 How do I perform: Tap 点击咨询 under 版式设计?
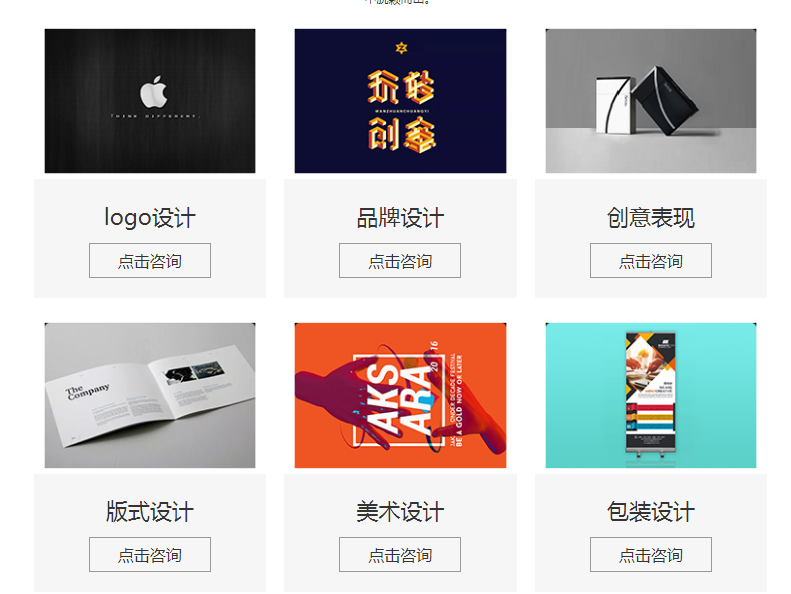tap(150, 555)
